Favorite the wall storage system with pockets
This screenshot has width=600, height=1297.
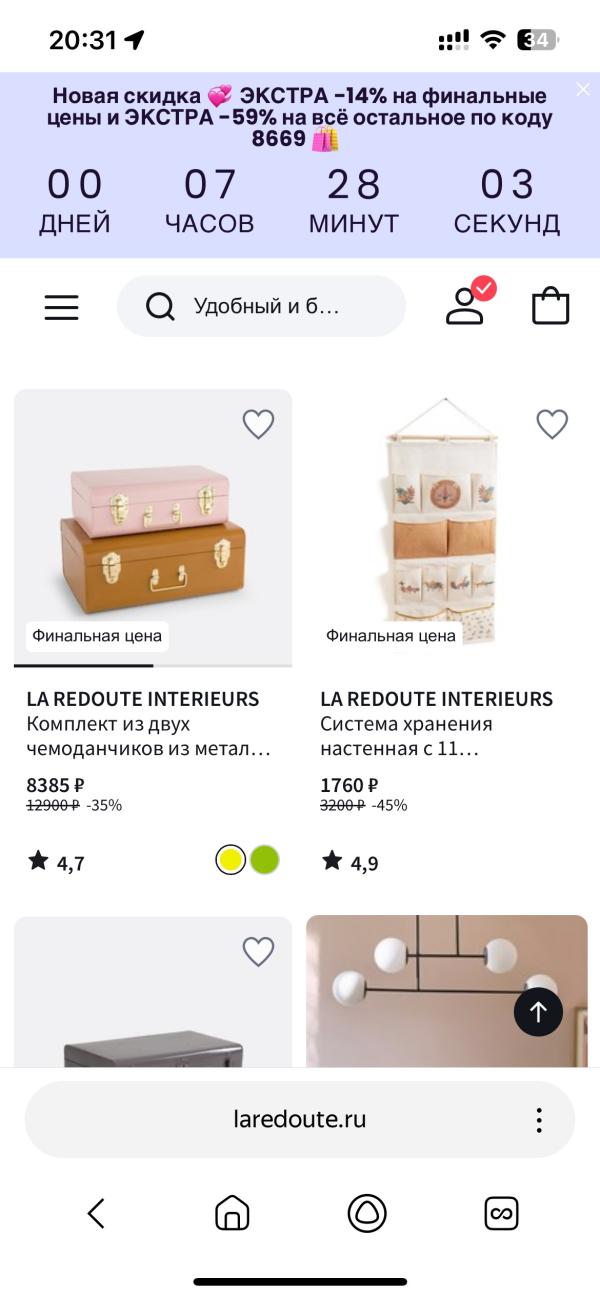(x=552, y=424)
